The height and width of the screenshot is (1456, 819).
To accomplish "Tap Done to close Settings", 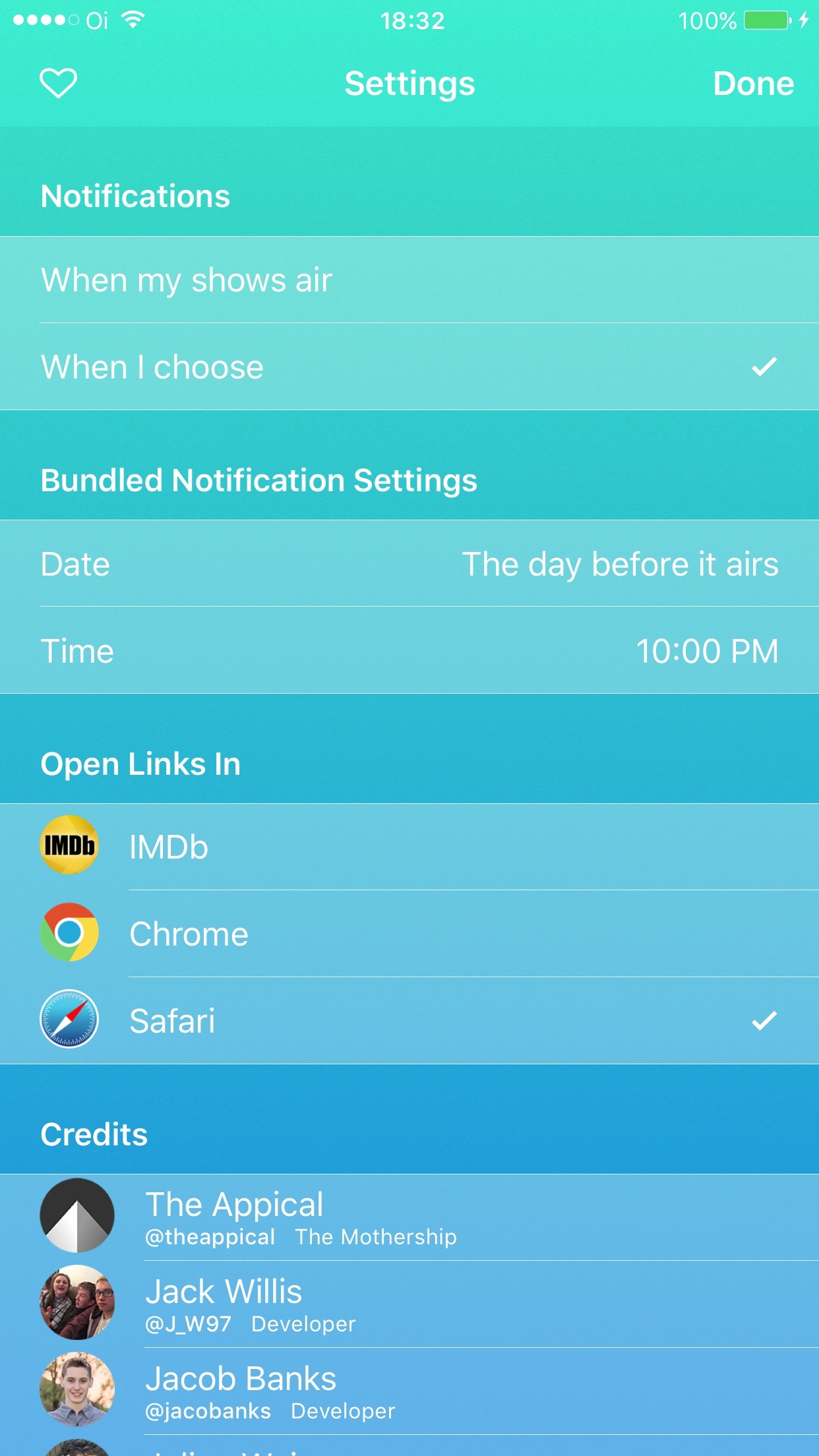I will pyautogui.click(x=753, y=84).
